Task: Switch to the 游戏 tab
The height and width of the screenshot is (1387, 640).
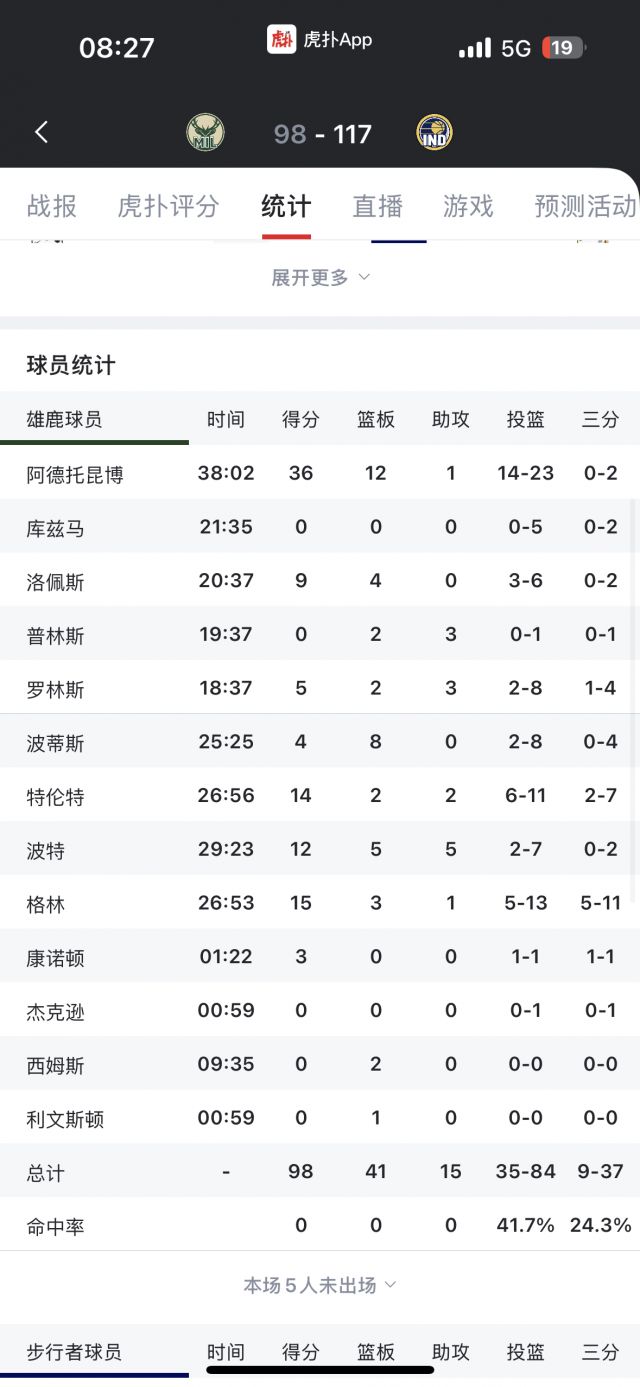Action: (x=469, y=206)
